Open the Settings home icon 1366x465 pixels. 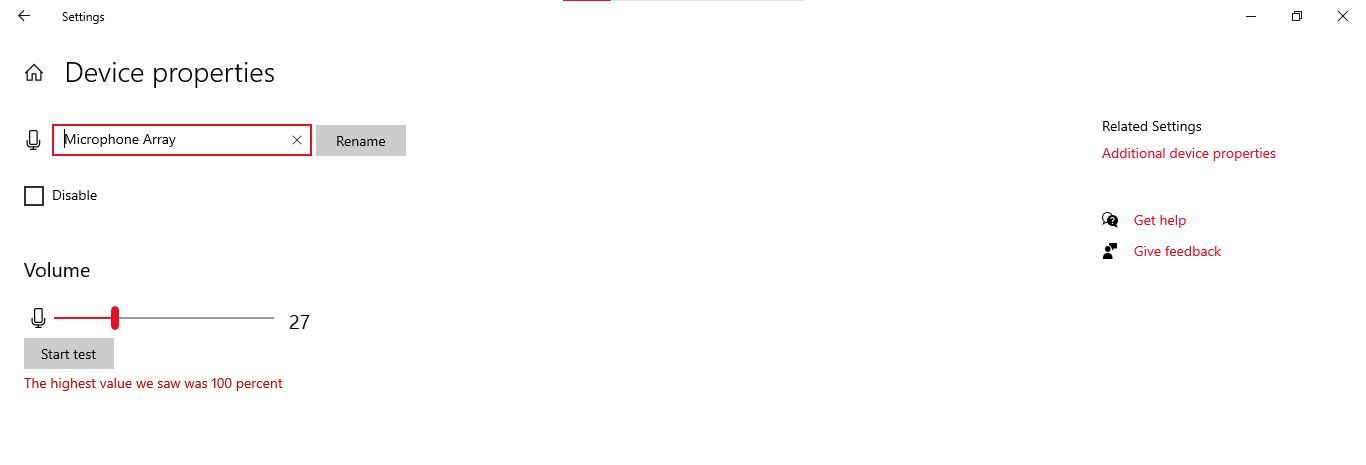(34, 73)
